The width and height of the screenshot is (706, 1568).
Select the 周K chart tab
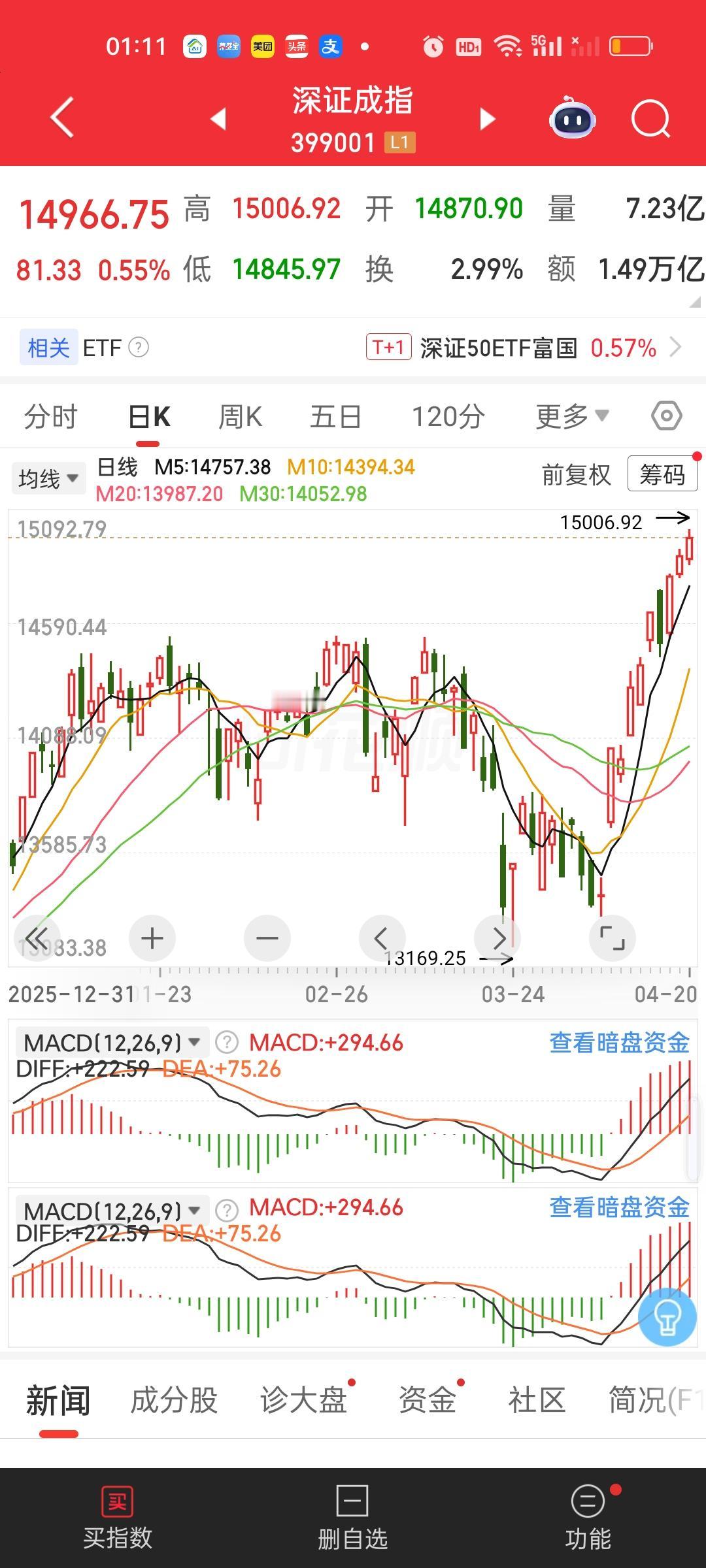240,417
